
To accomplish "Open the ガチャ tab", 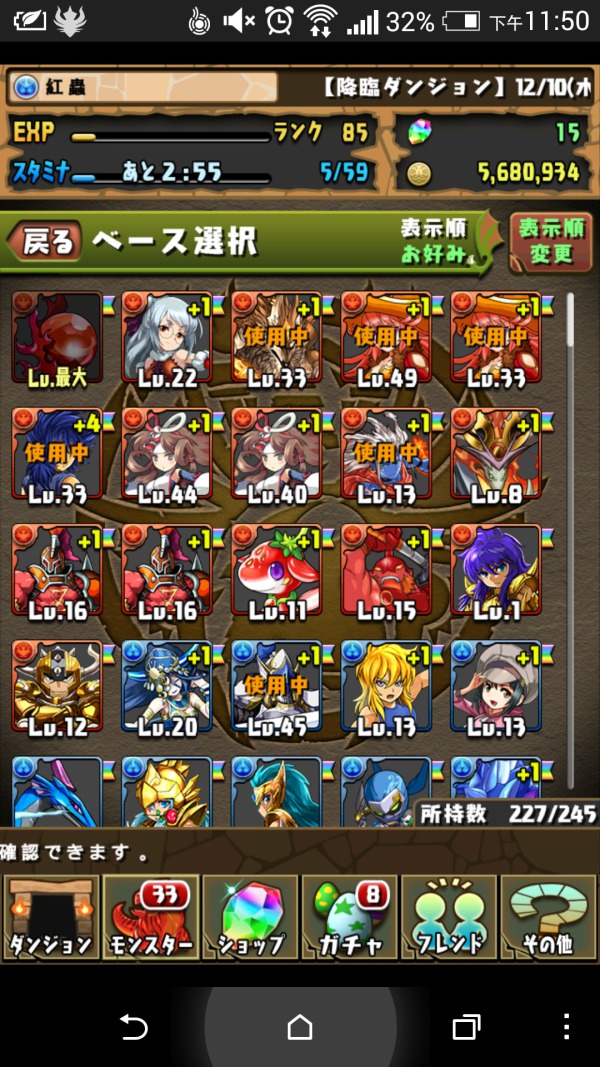I will [x=349, y=917].
